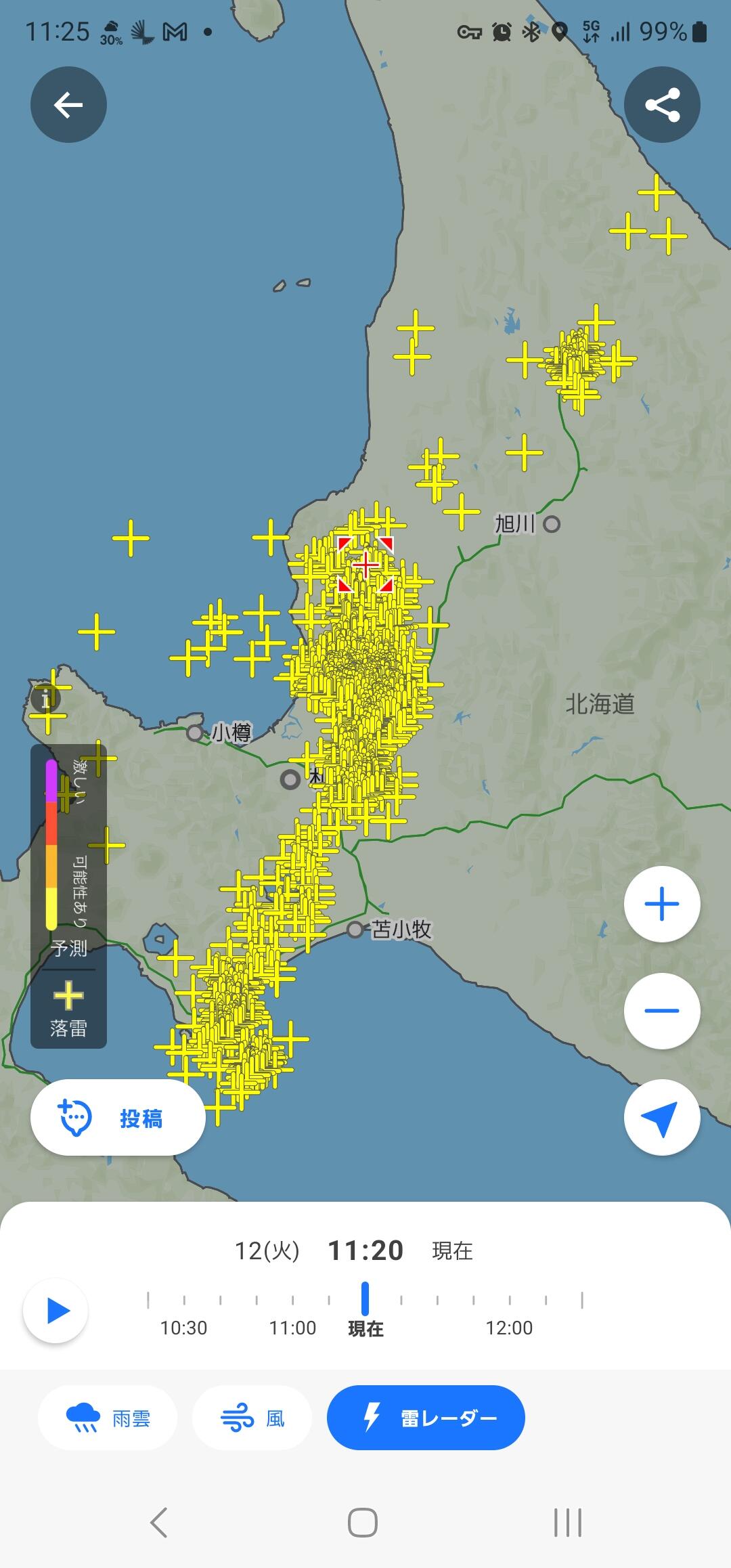
Task: Share this lightning radar map
Action: (662, 105)
